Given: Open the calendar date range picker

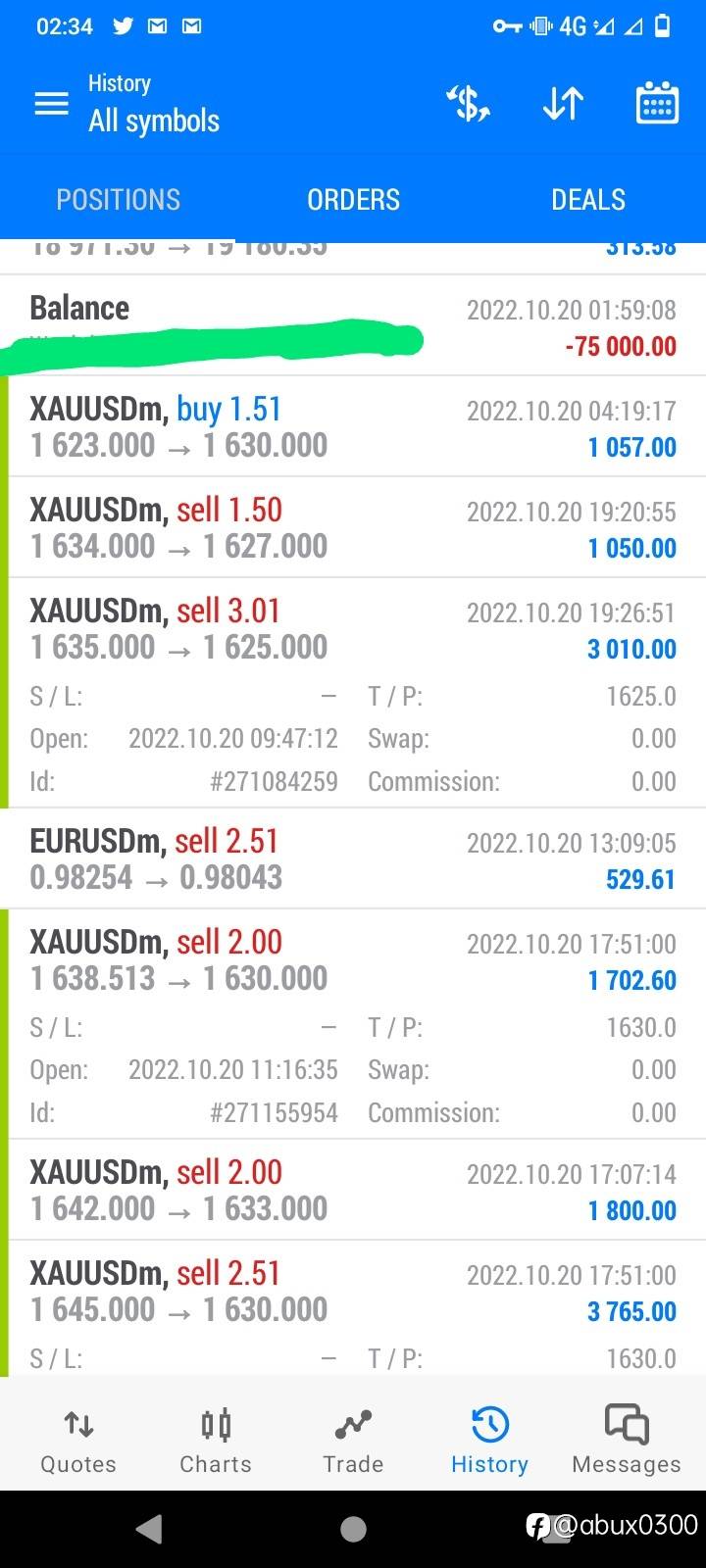Looking at the screenshot, I should pyautogui.click(x=657, y=104).
